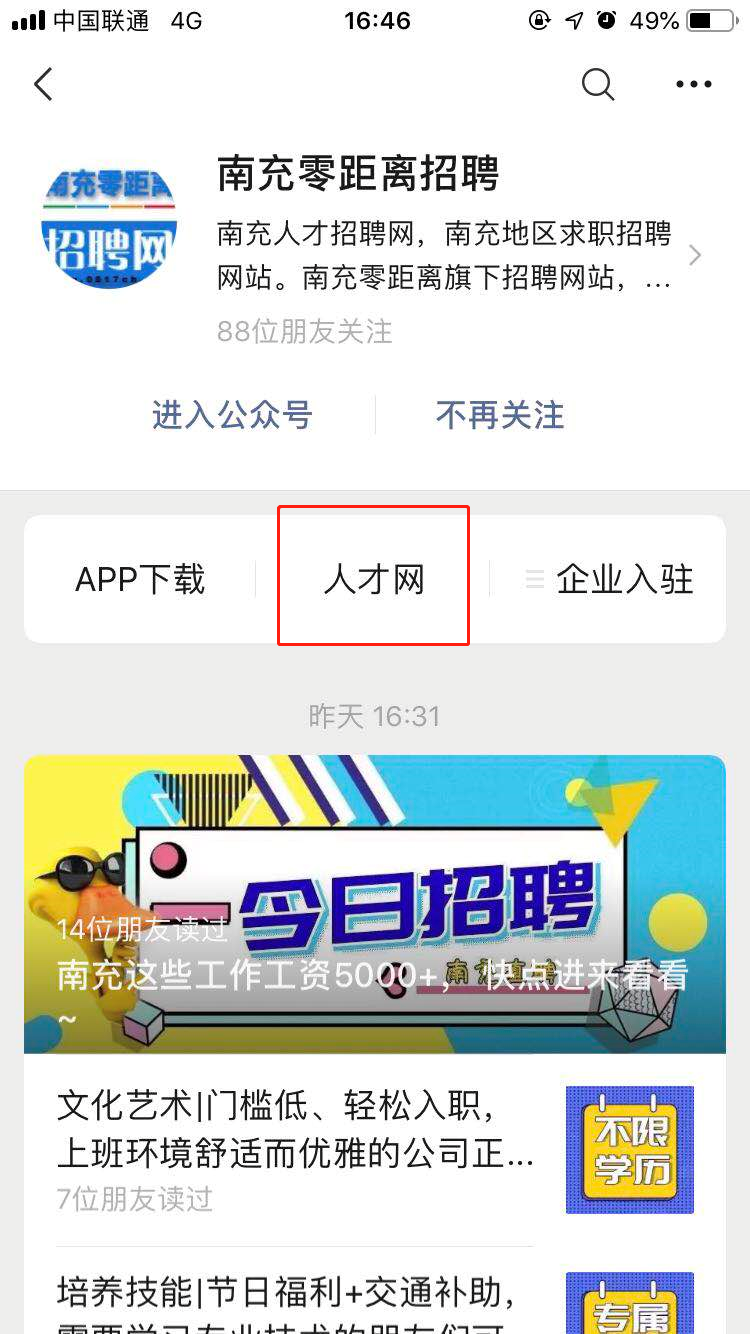750x1334 pixels.
Task: Tap 进入公众号 to enter the official account
Action: click(x=232, y=415)
